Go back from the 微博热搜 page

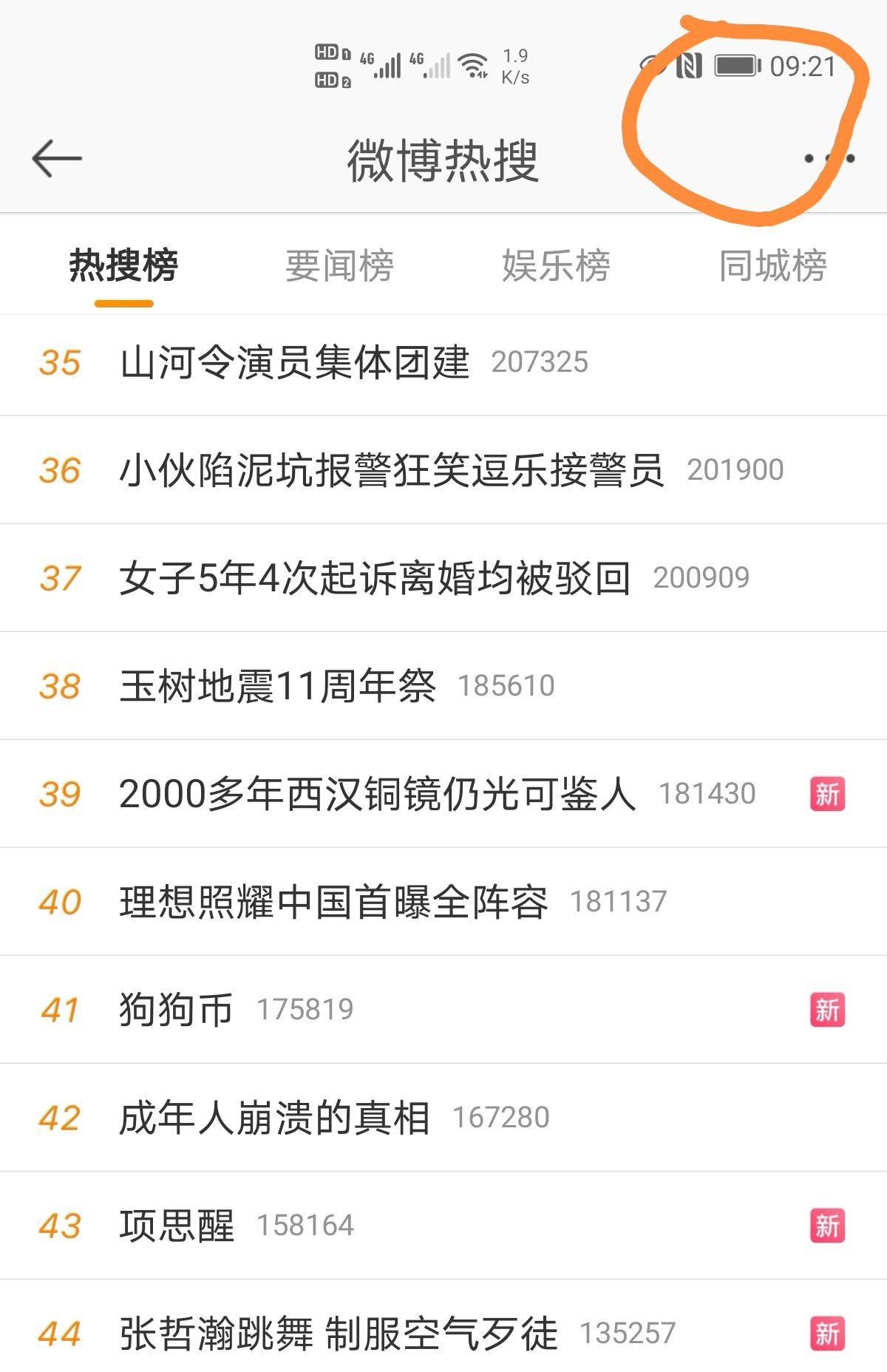click(56, 159)
